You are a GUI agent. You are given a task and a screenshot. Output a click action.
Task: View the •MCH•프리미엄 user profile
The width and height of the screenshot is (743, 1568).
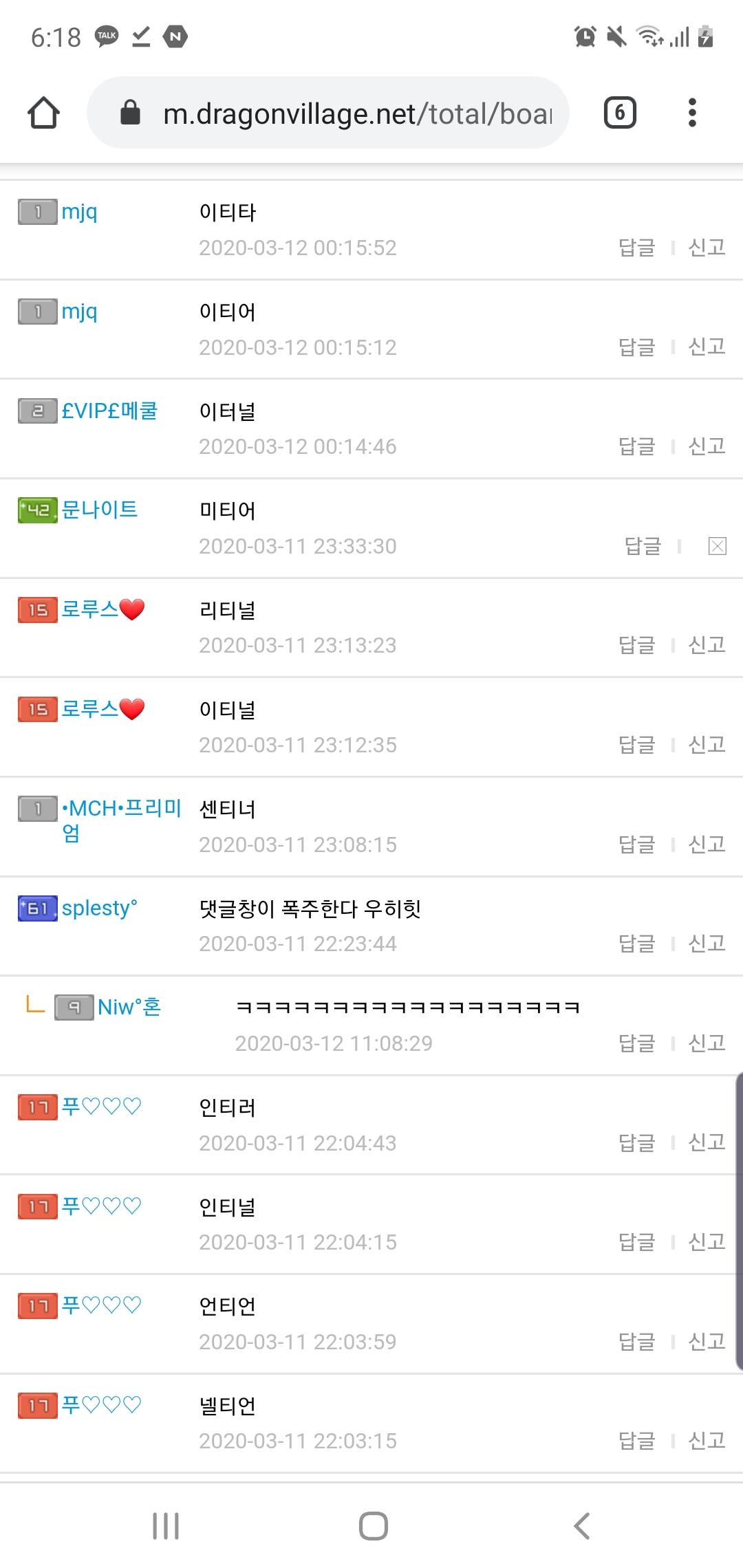[x=121, y=819]
